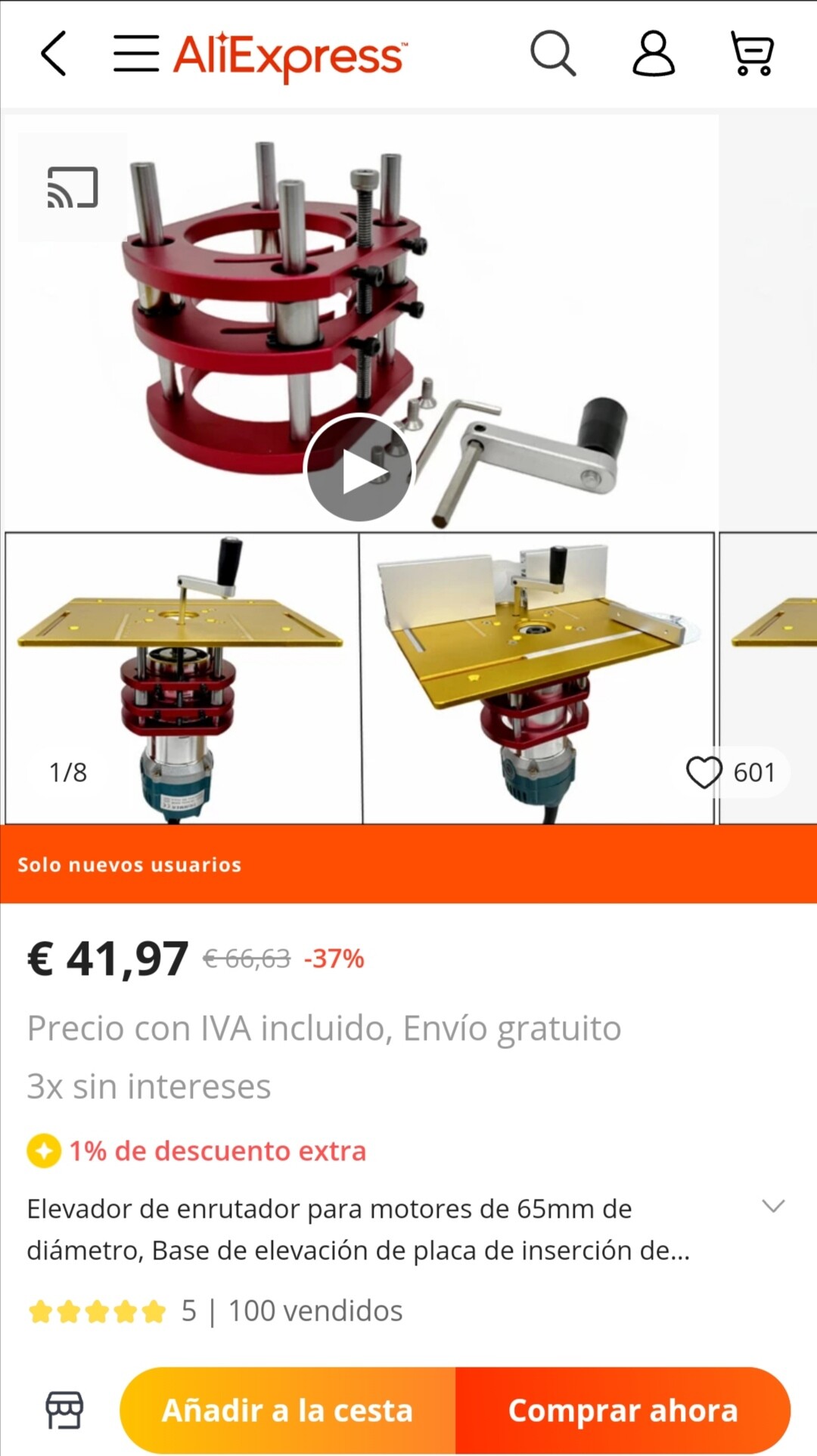Open search from the top bar
Screen dimensions: 817x1456
point(553,54)
